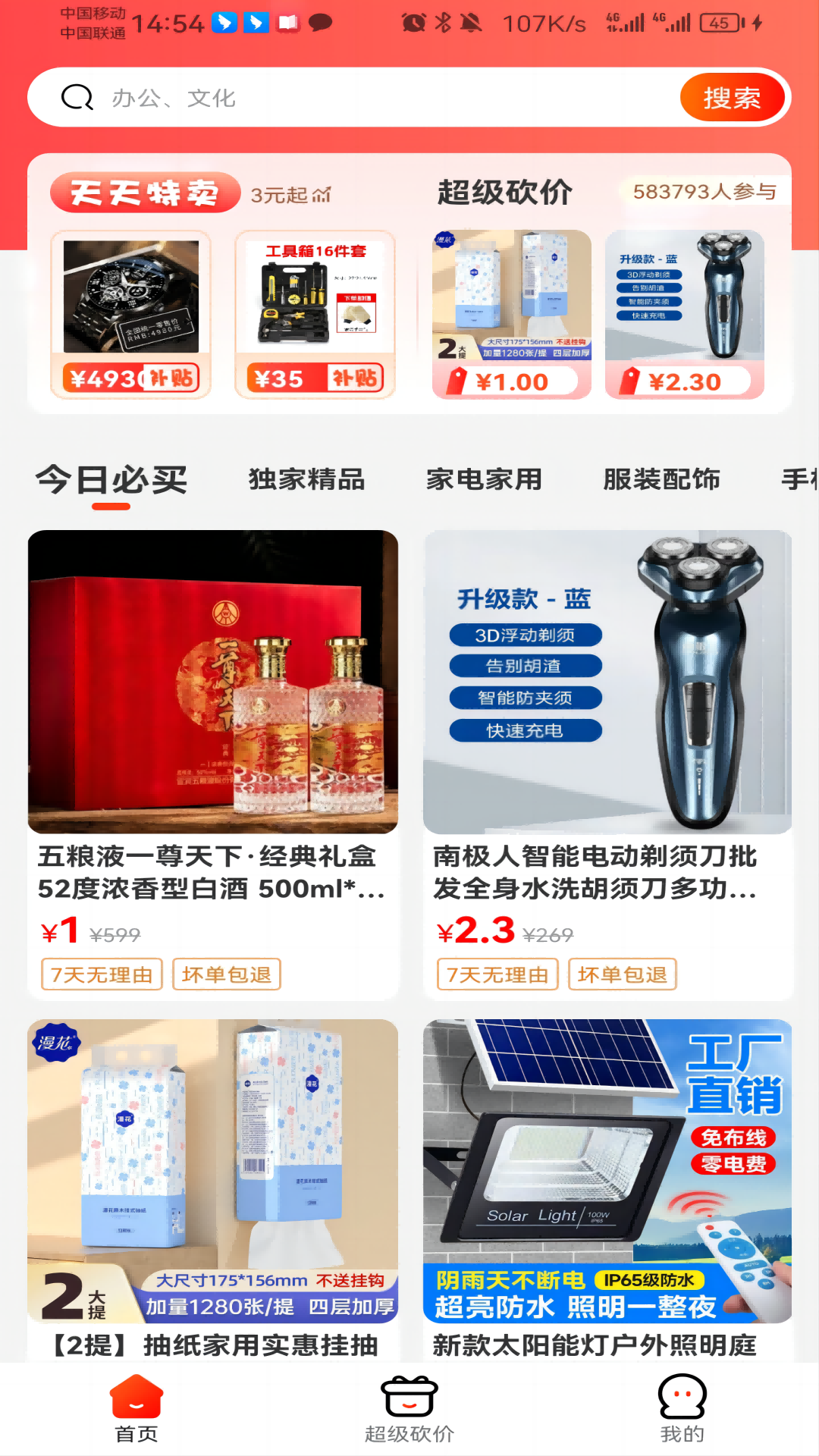819x1456 pixels.
Task: Switch to the 服装配饰 tab
Action: [661, 480]
